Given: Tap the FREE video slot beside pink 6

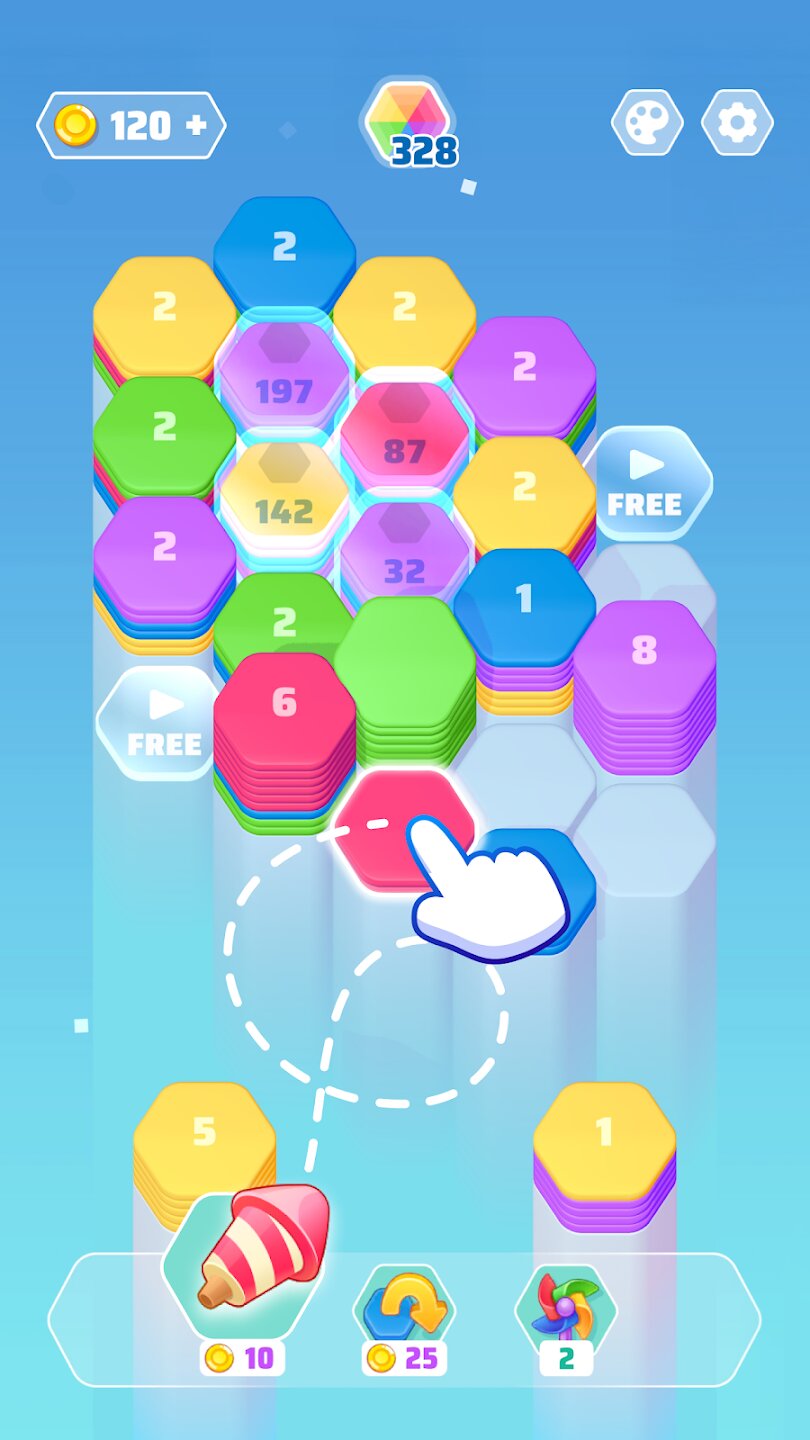Looking at the screenshot, I should 162,724.
